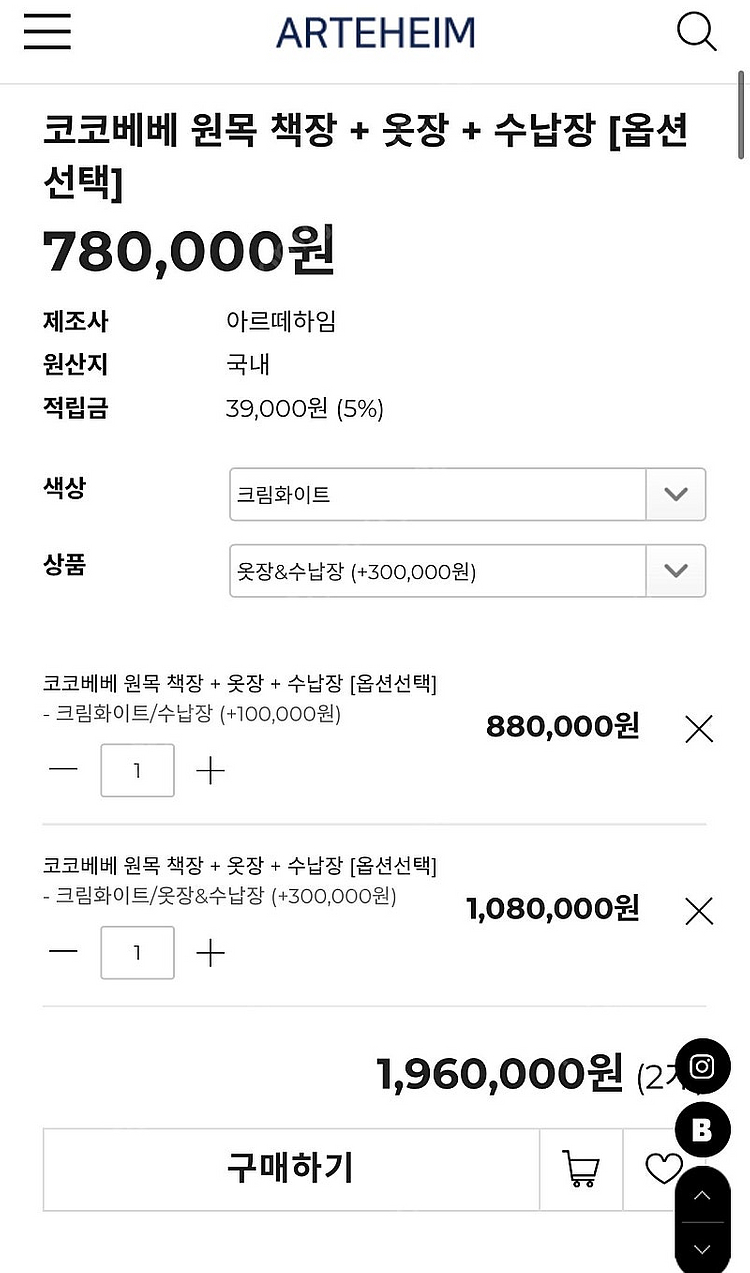Open the search magnifier icon
The image size is (750, 1273).
[x=696, y=32]
